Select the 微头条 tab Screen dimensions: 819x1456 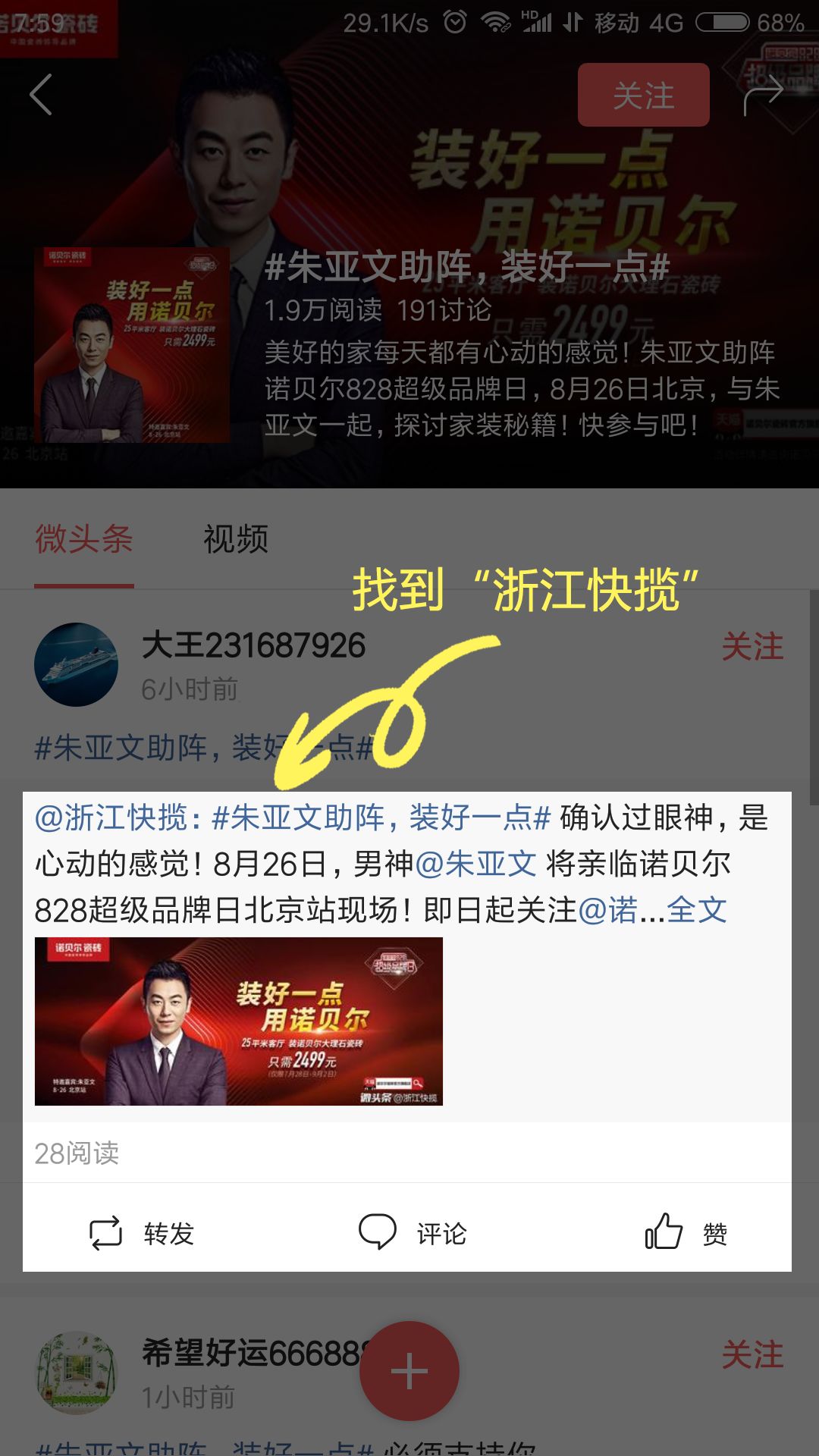pos(84,539)
